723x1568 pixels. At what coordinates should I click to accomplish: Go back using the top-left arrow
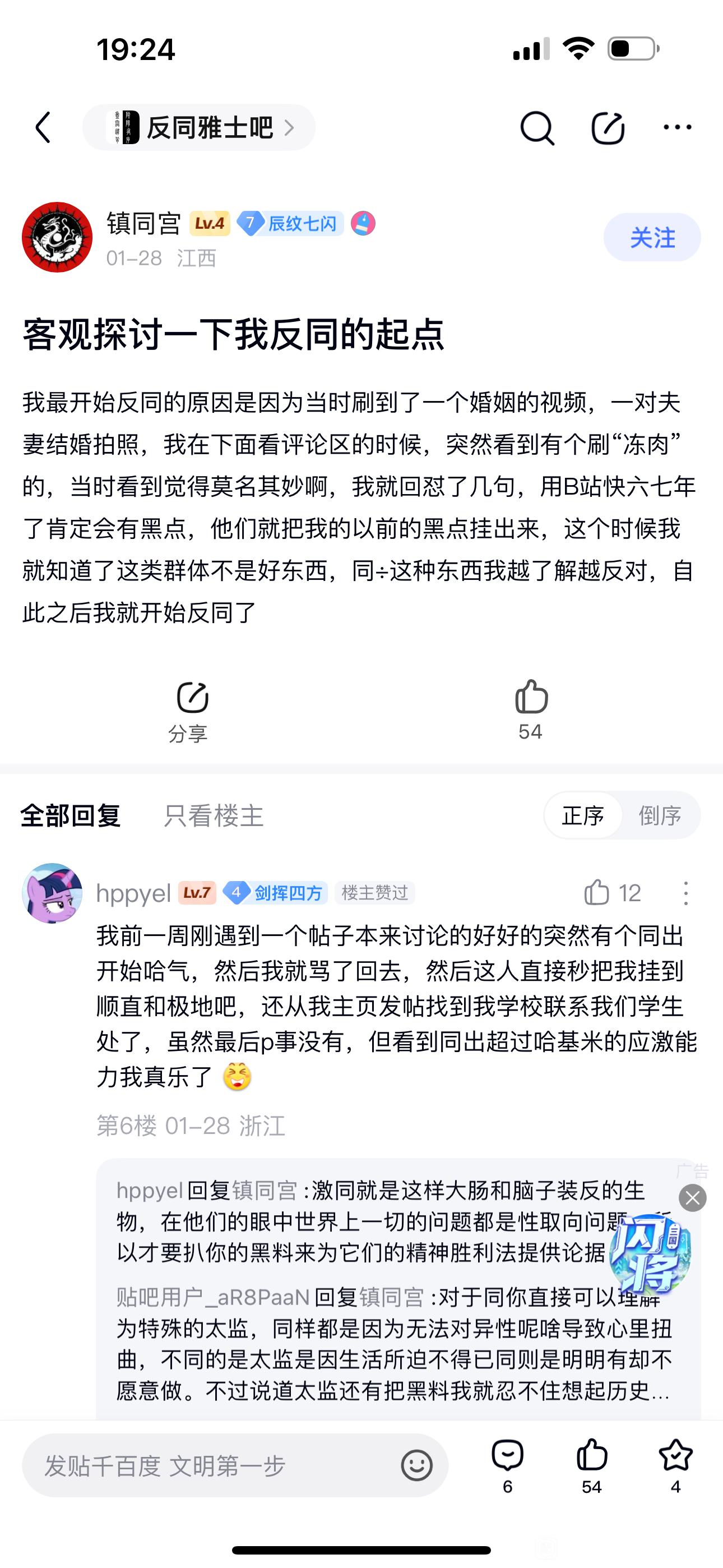(x=43, y=128)
